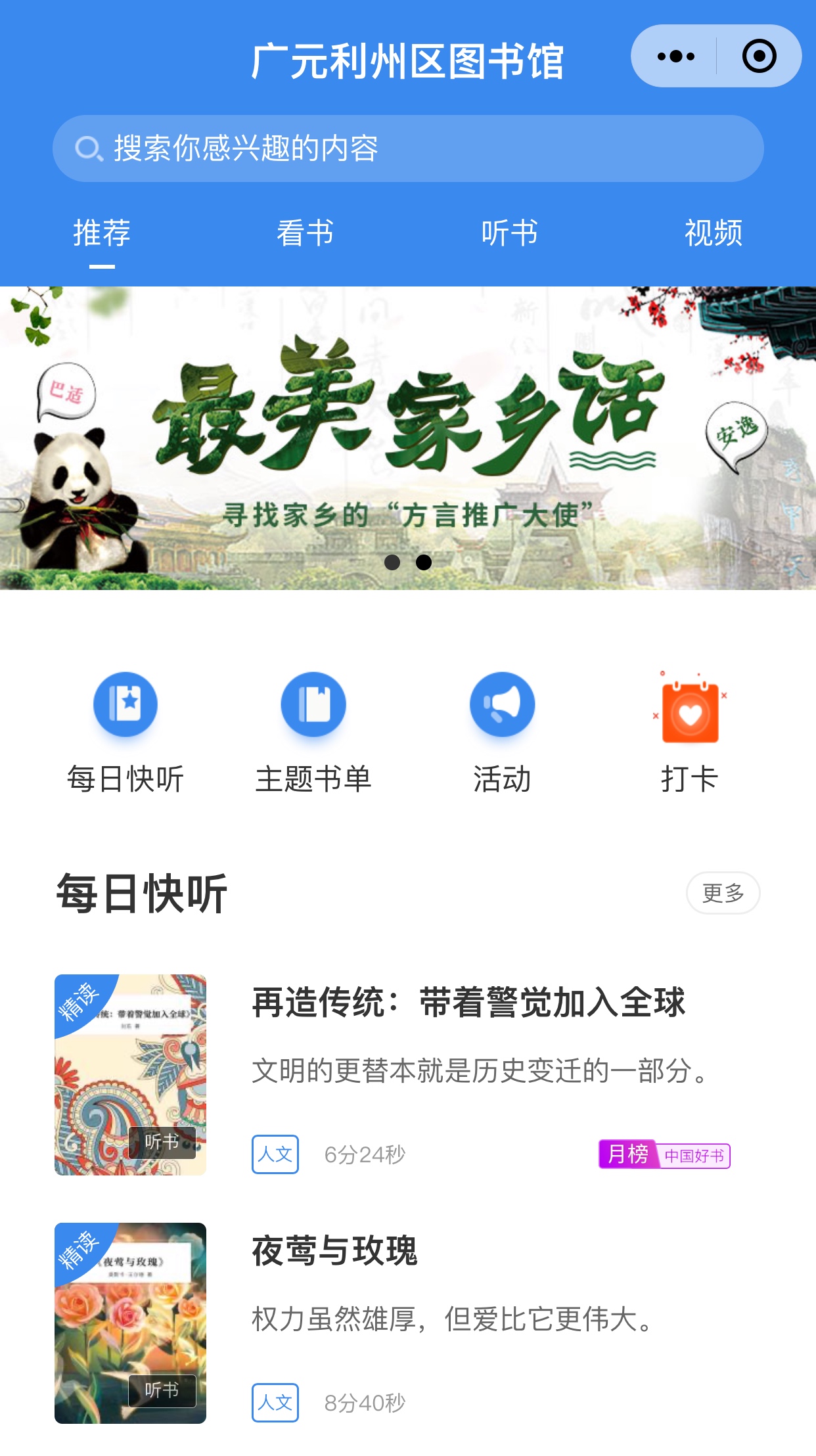Switch to the 听书 tab
The image size is (816, 1456).
[509, 233]
